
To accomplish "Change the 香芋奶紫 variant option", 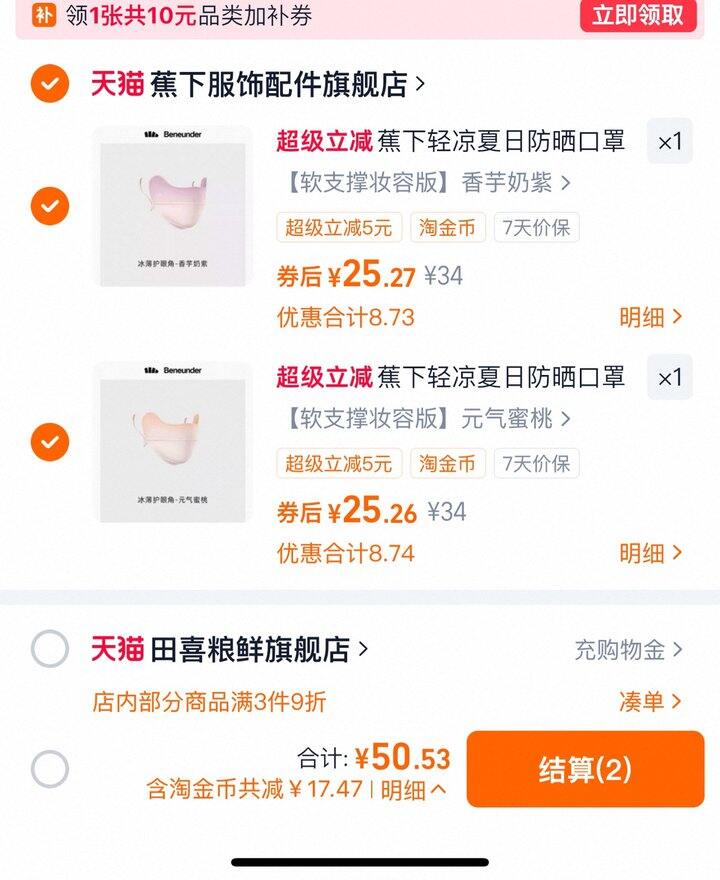I will 424,183.
